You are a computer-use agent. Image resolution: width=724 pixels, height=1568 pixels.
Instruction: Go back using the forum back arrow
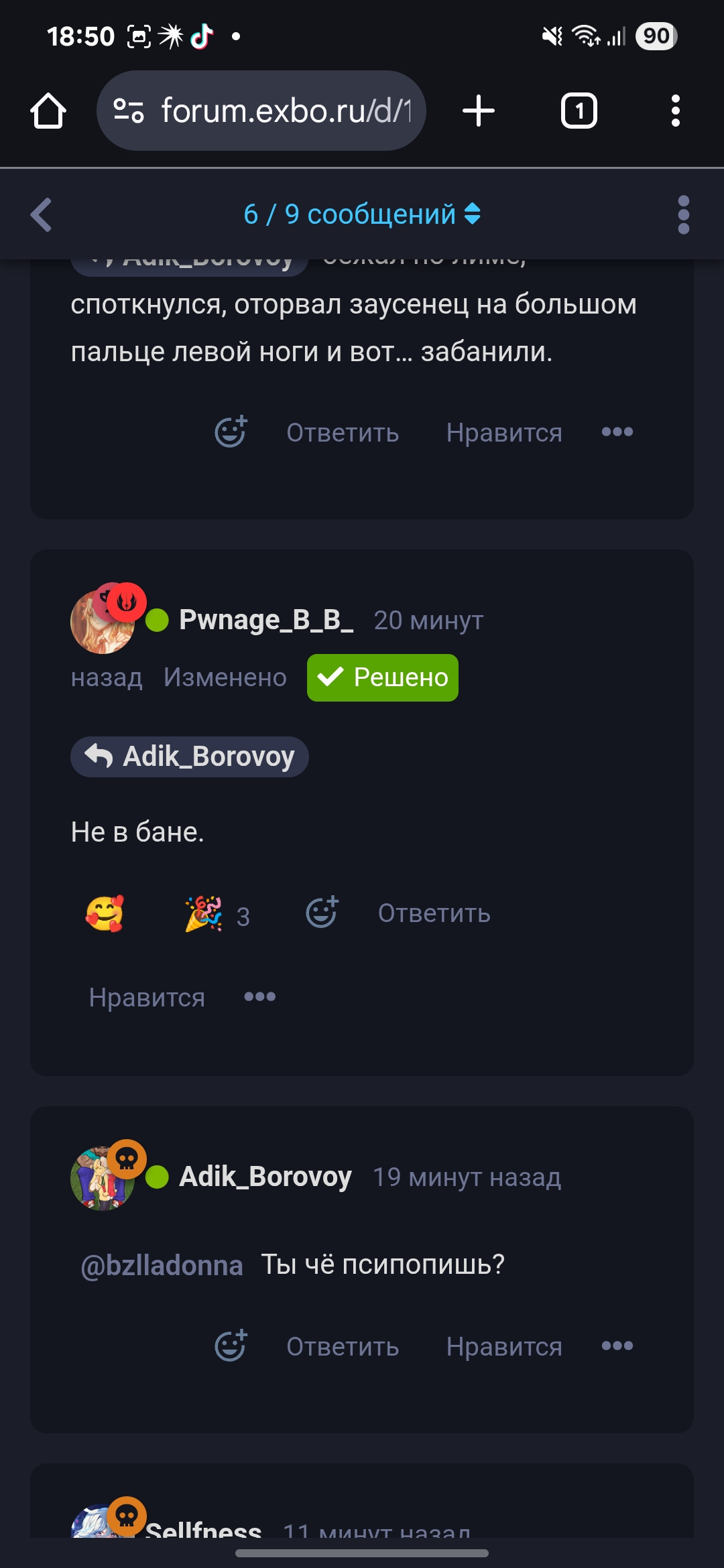pos(42,215)
